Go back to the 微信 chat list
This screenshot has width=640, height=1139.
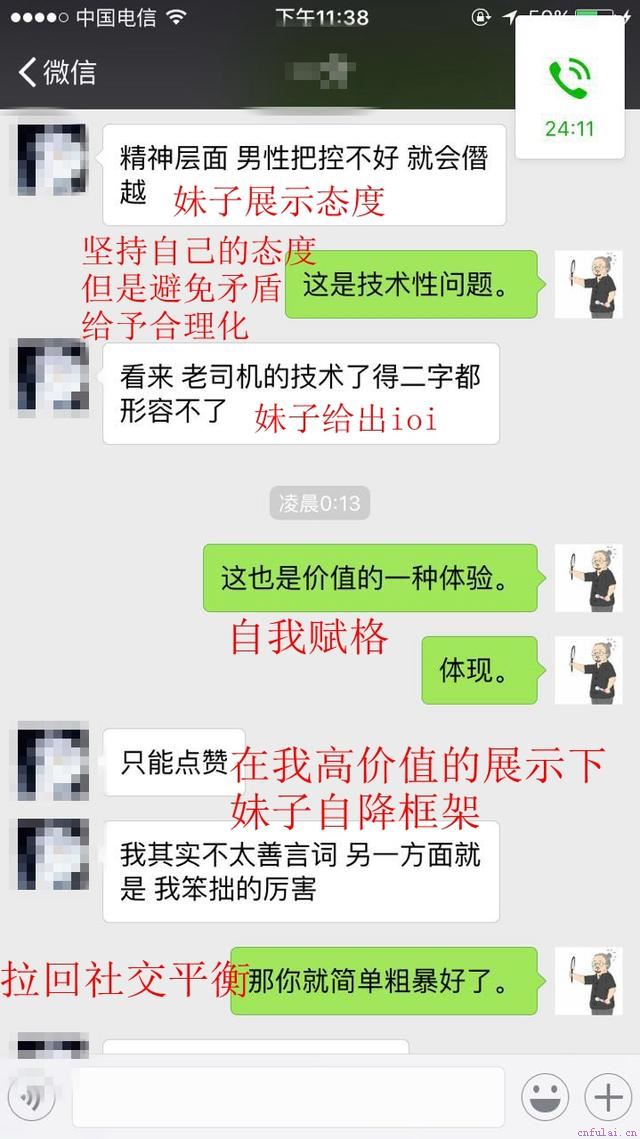58,72
